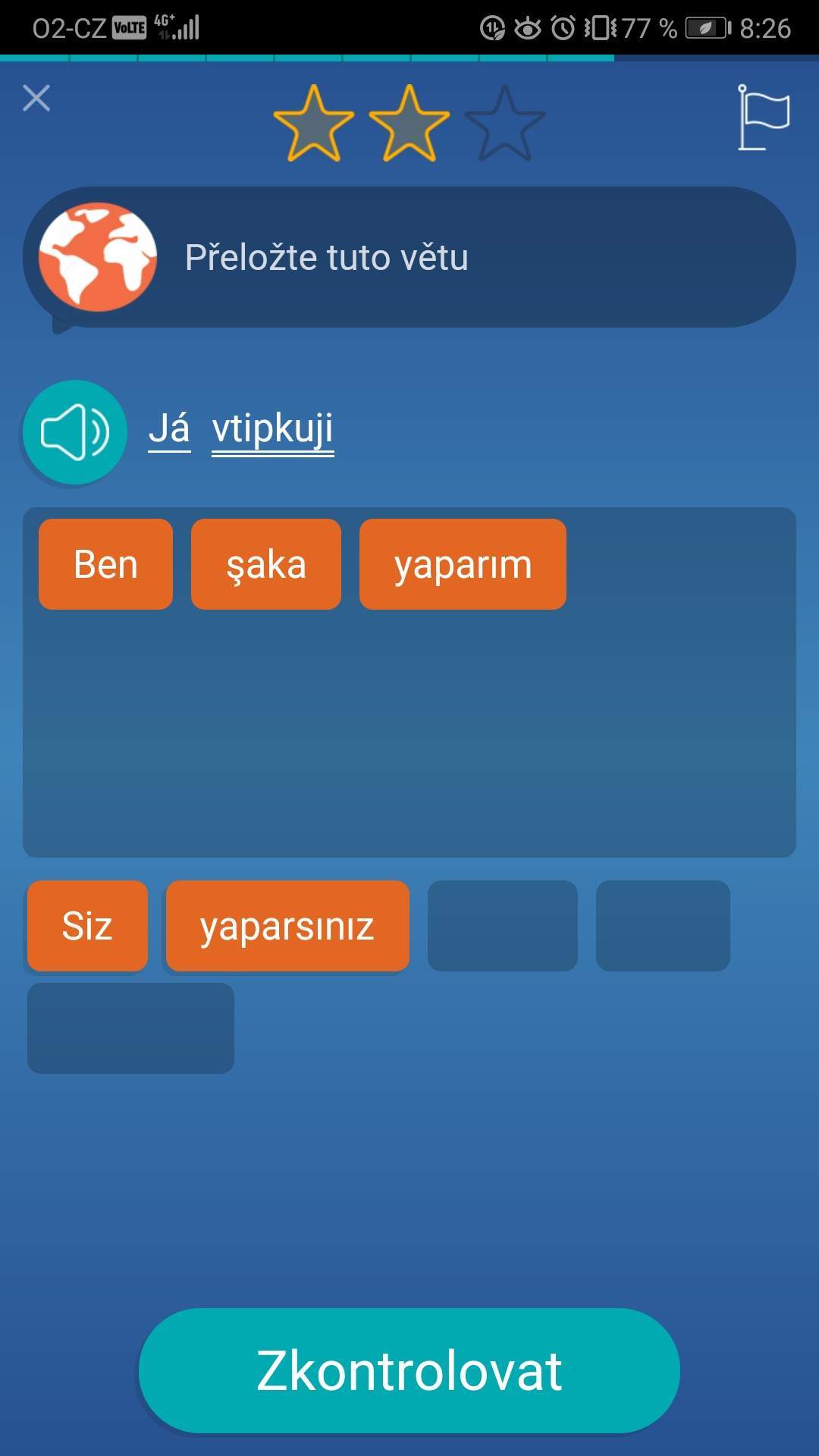
Task: Report this exercise with the flag icon
Action: [764, 118]
